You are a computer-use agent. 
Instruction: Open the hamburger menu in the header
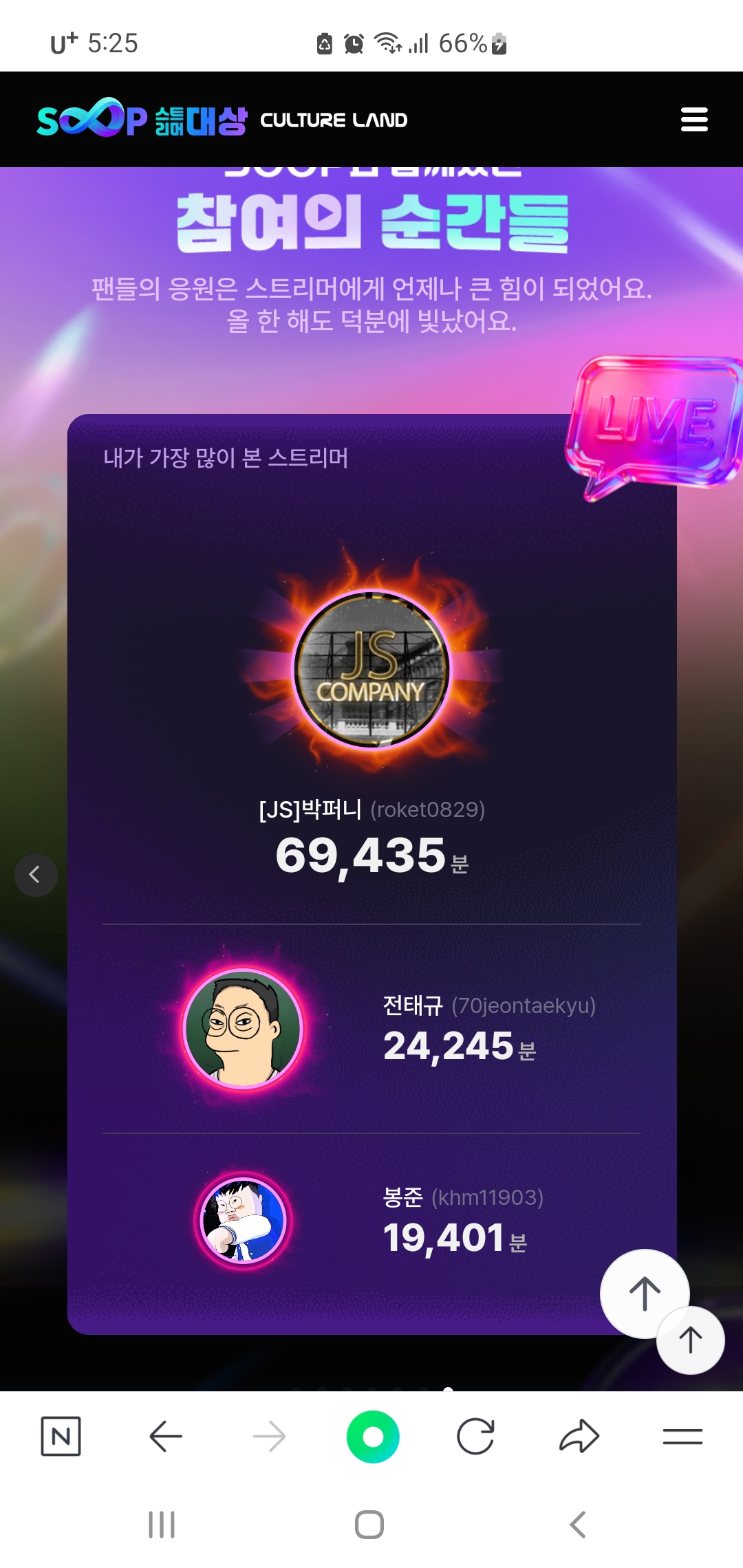(693, 119)
